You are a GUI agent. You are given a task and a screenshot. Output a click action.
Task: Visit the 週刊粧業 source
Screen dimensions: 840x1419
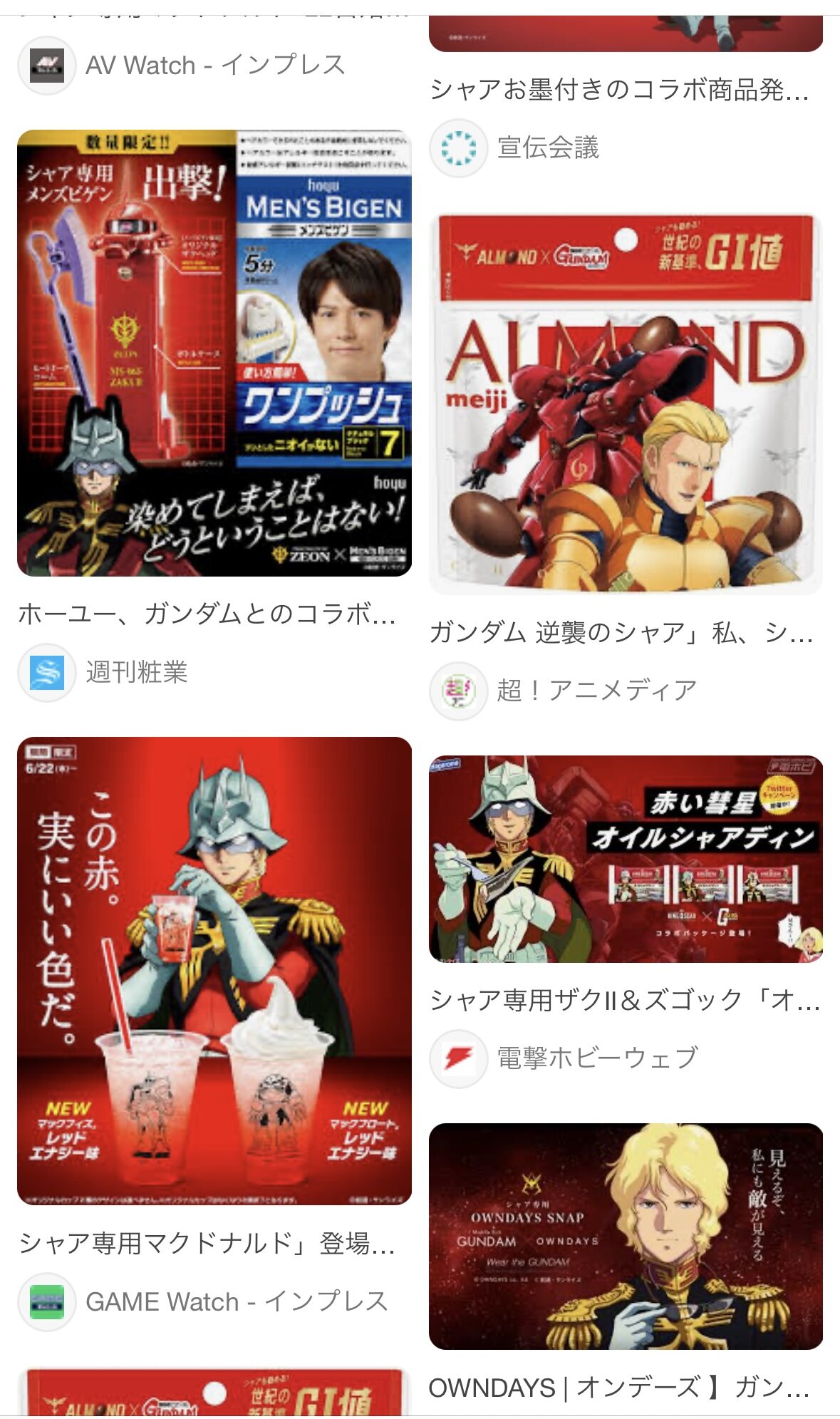coord(136,672)
